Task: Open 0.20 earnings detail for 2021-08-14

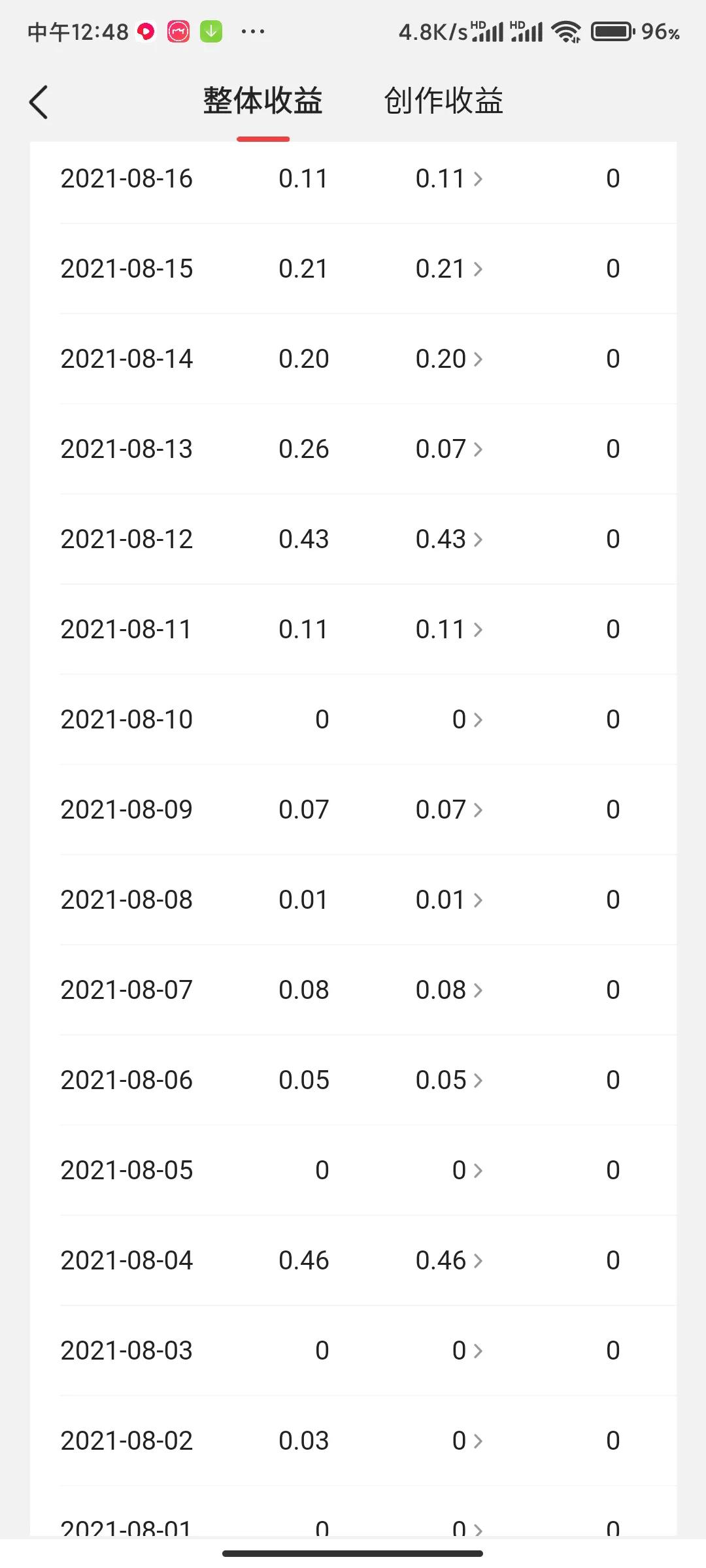Action: pos(449,359)
